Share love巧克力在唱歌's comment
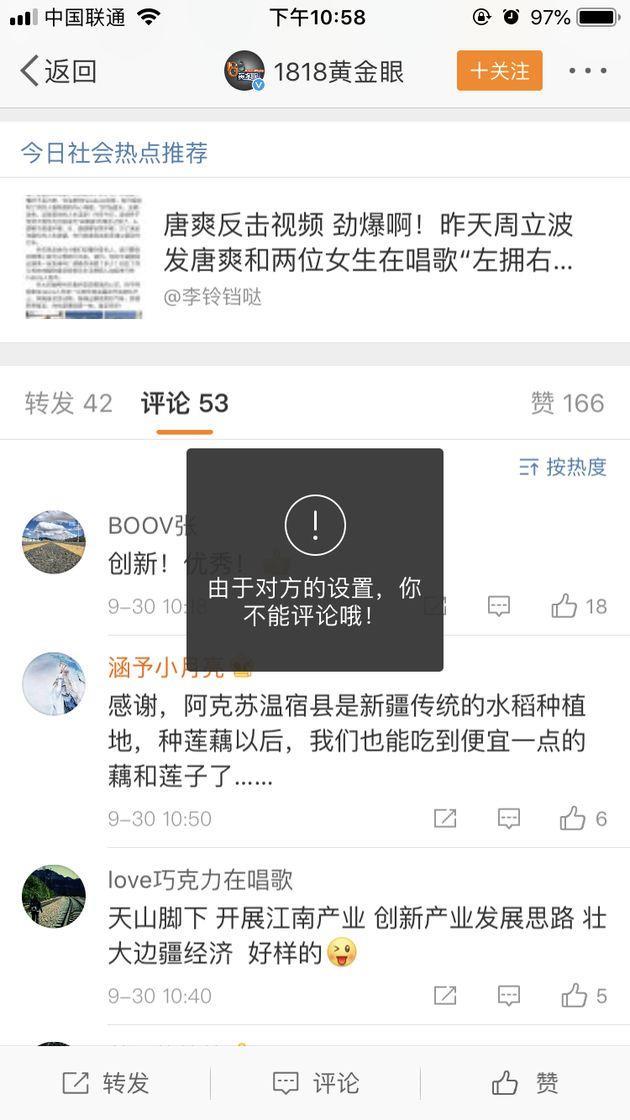This screenshot has height=1120, width=630. [x=445, y=996]
